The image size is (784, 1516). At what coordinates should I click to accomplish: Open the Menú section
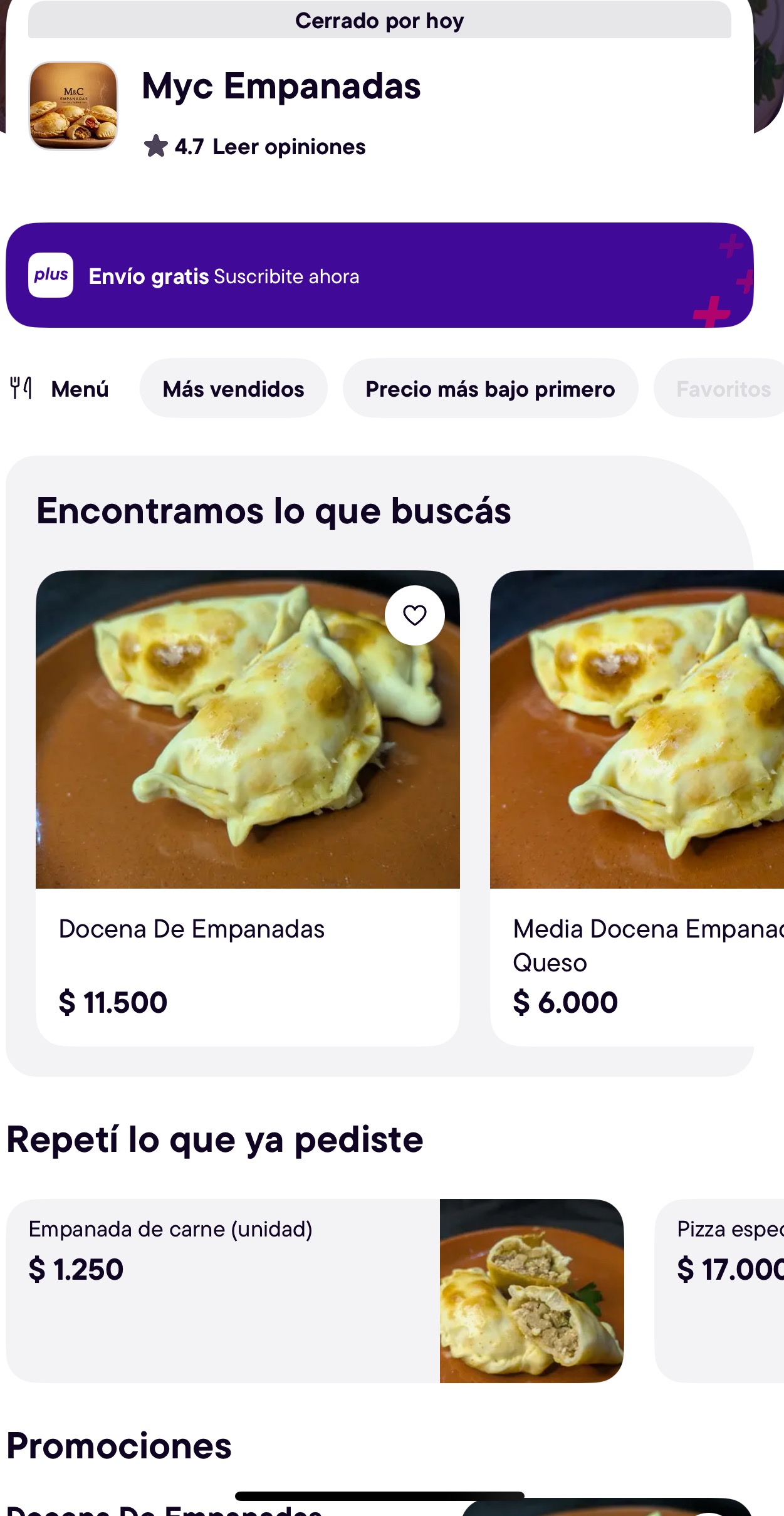click(x=60, y=389)
